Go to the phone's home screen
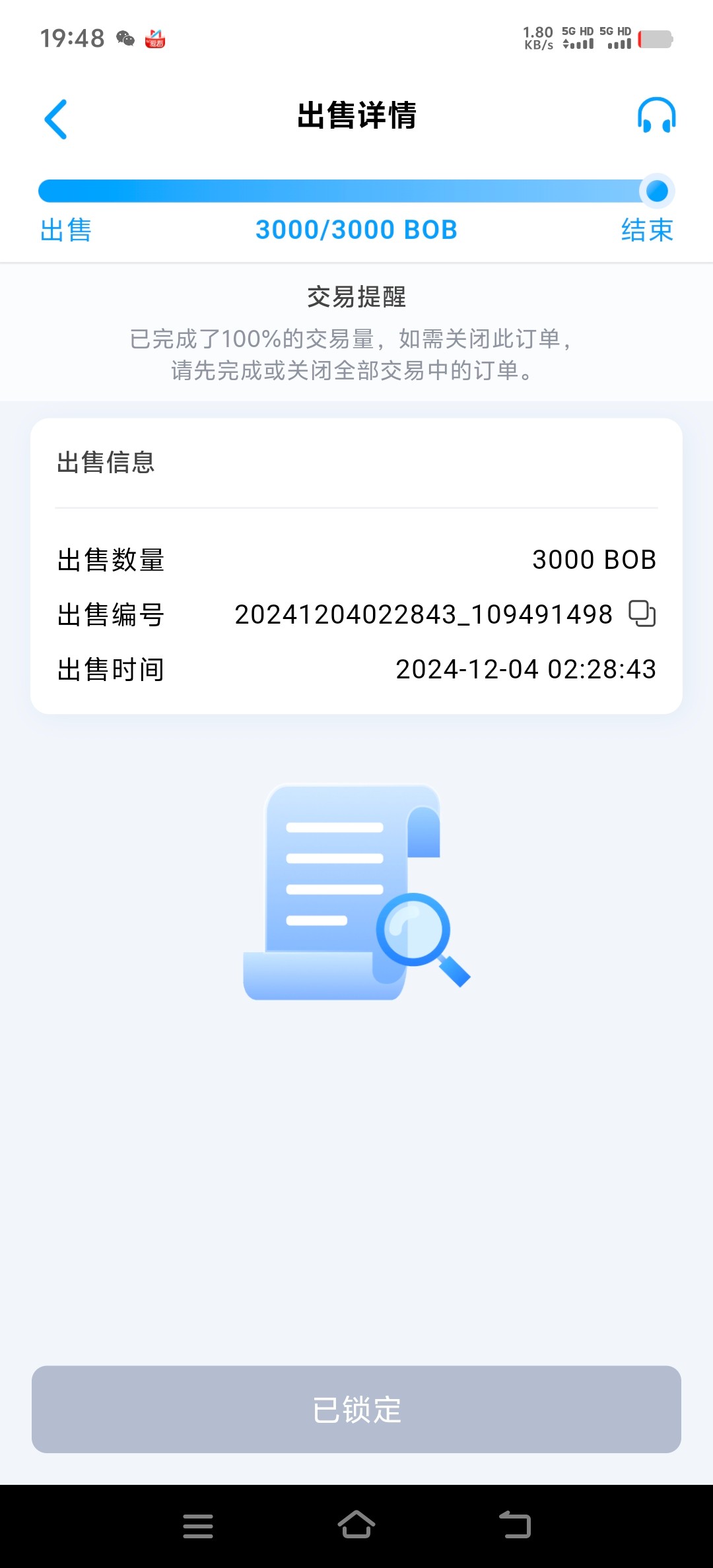The width and height of the screenshot is (713, 1568). point(356,1524)
